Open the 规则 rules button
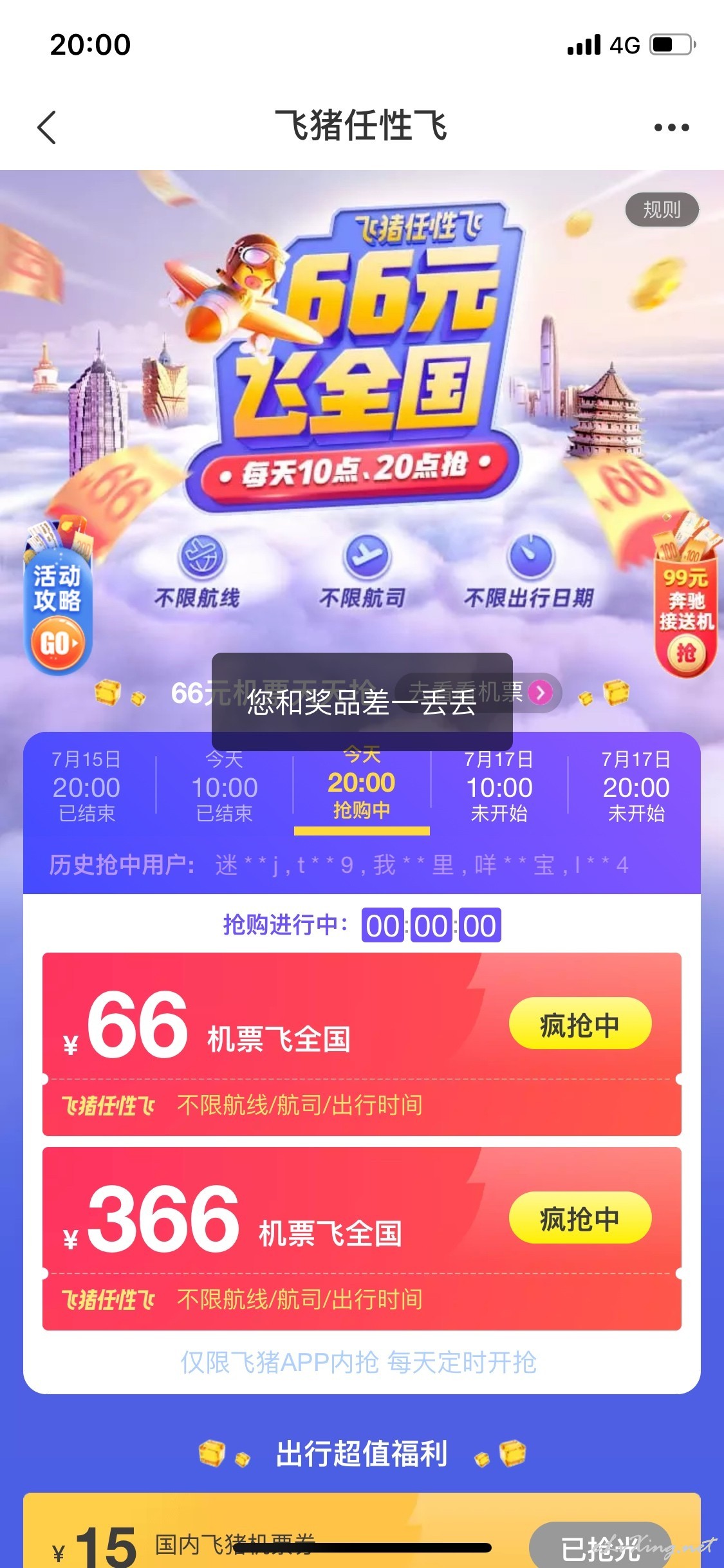This screenshot has width=724, height=1568. tap(662, 210)
